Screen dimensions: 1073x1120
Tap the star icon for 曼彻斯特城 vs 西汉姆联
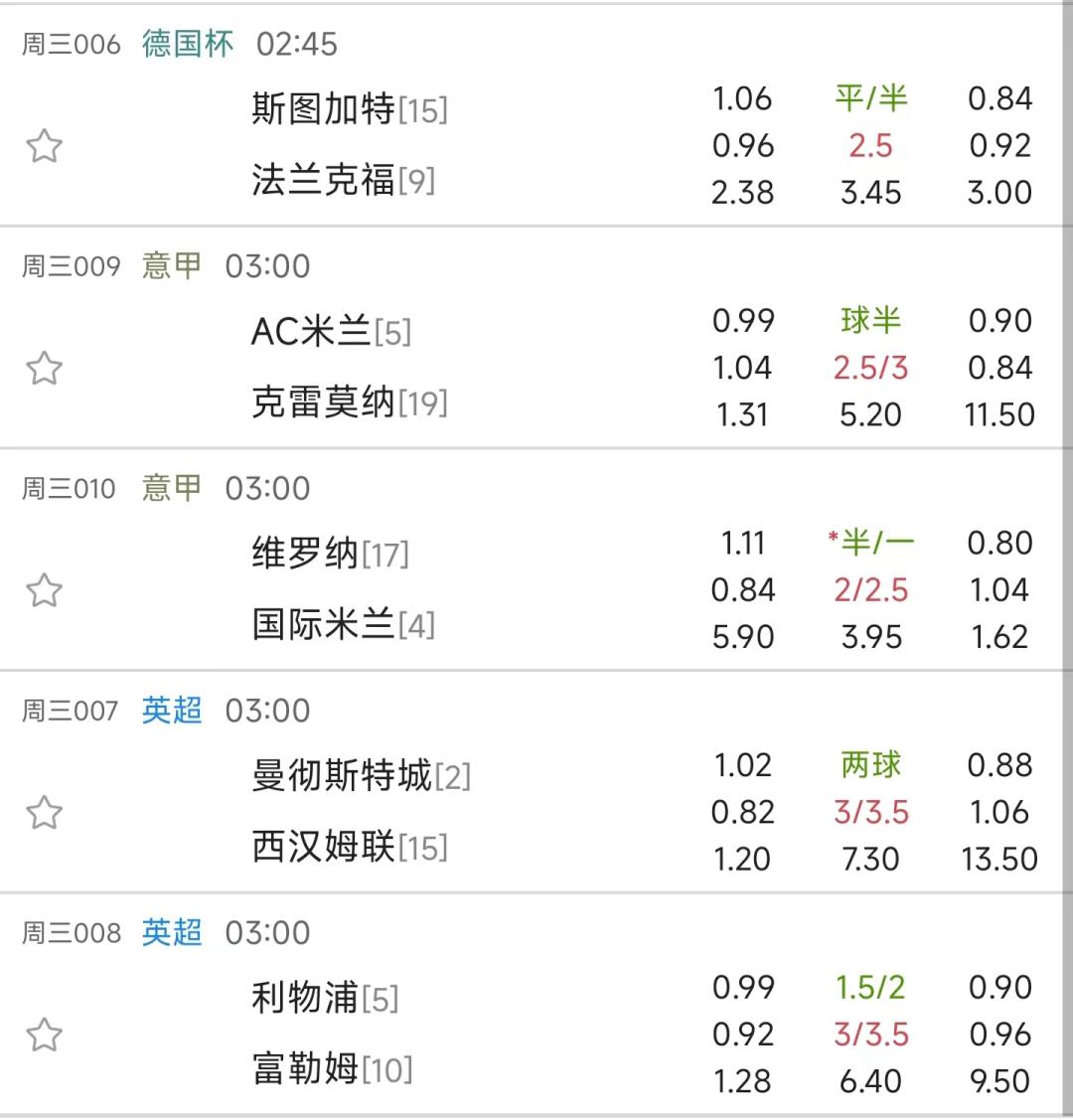pyautogui.click(x=44, y=812)
